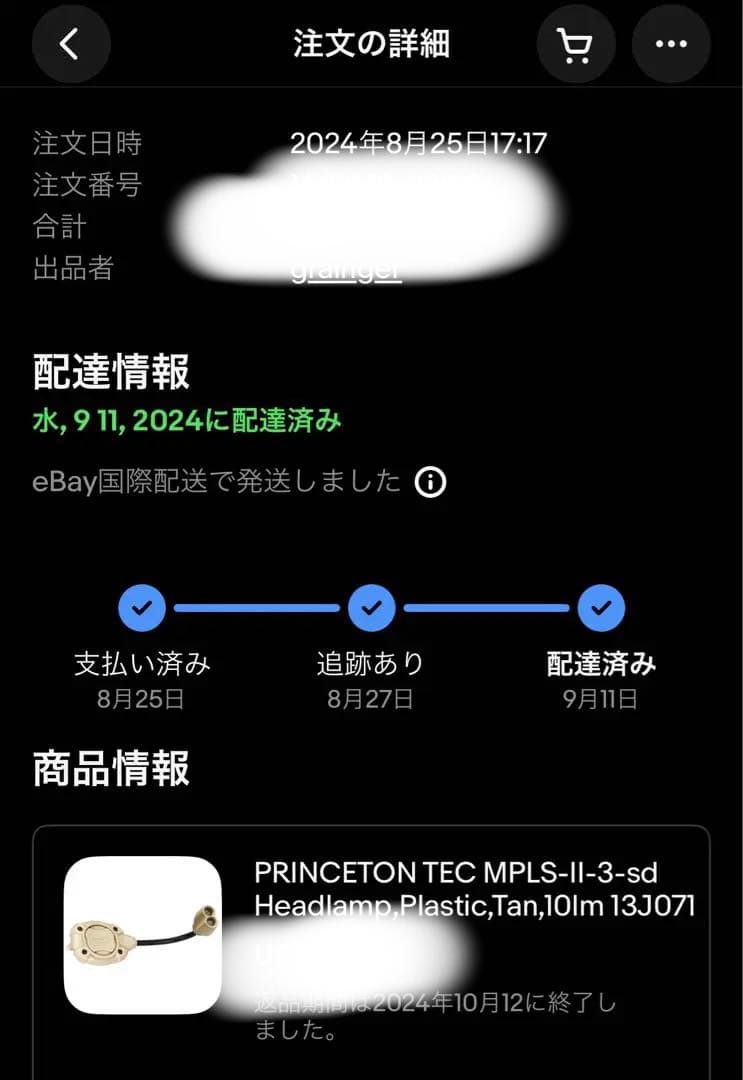Tap the delivered date 水, 9 11, 2024 text
Image resolution: width=743 pixels, height=1080 pixels.
(185, 422)
